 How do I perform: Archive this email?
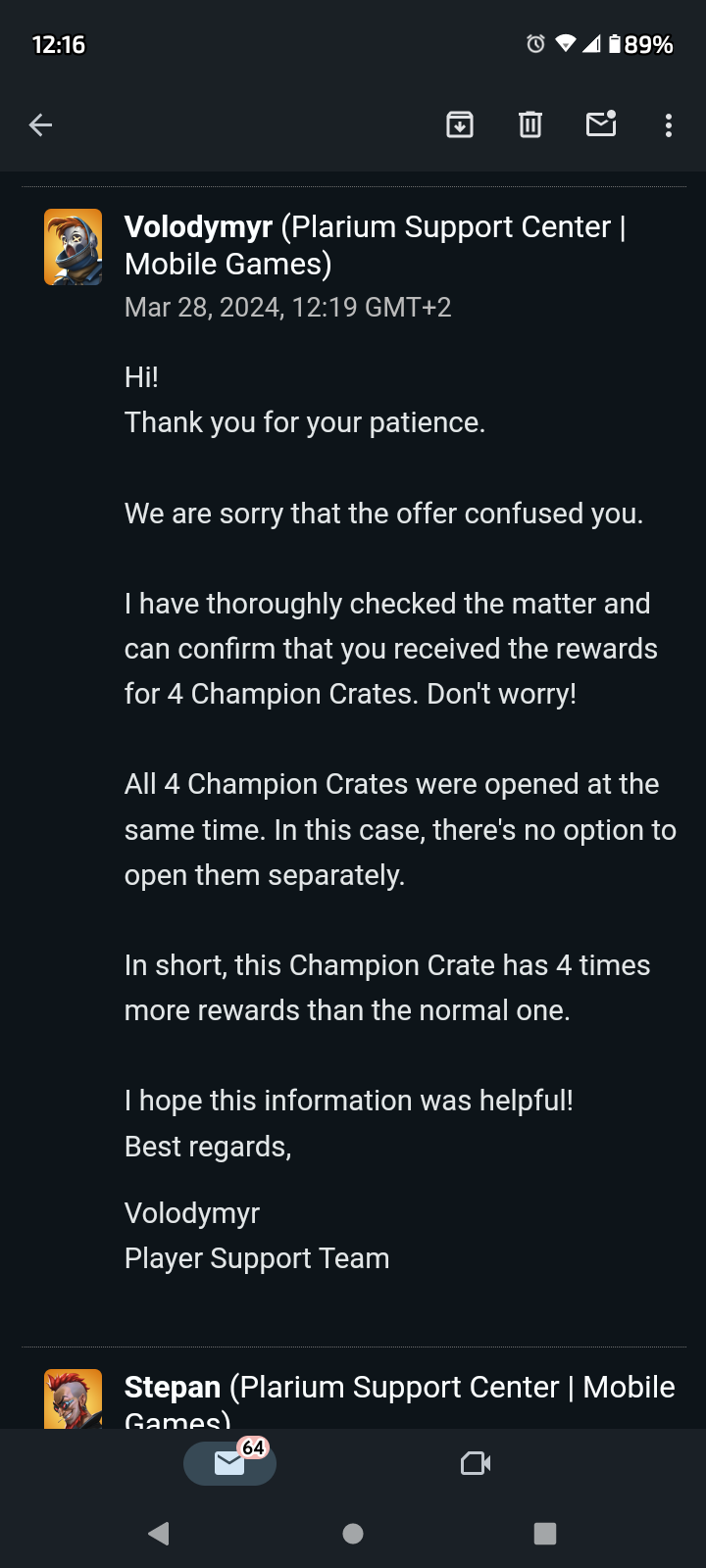click(460, 124)
